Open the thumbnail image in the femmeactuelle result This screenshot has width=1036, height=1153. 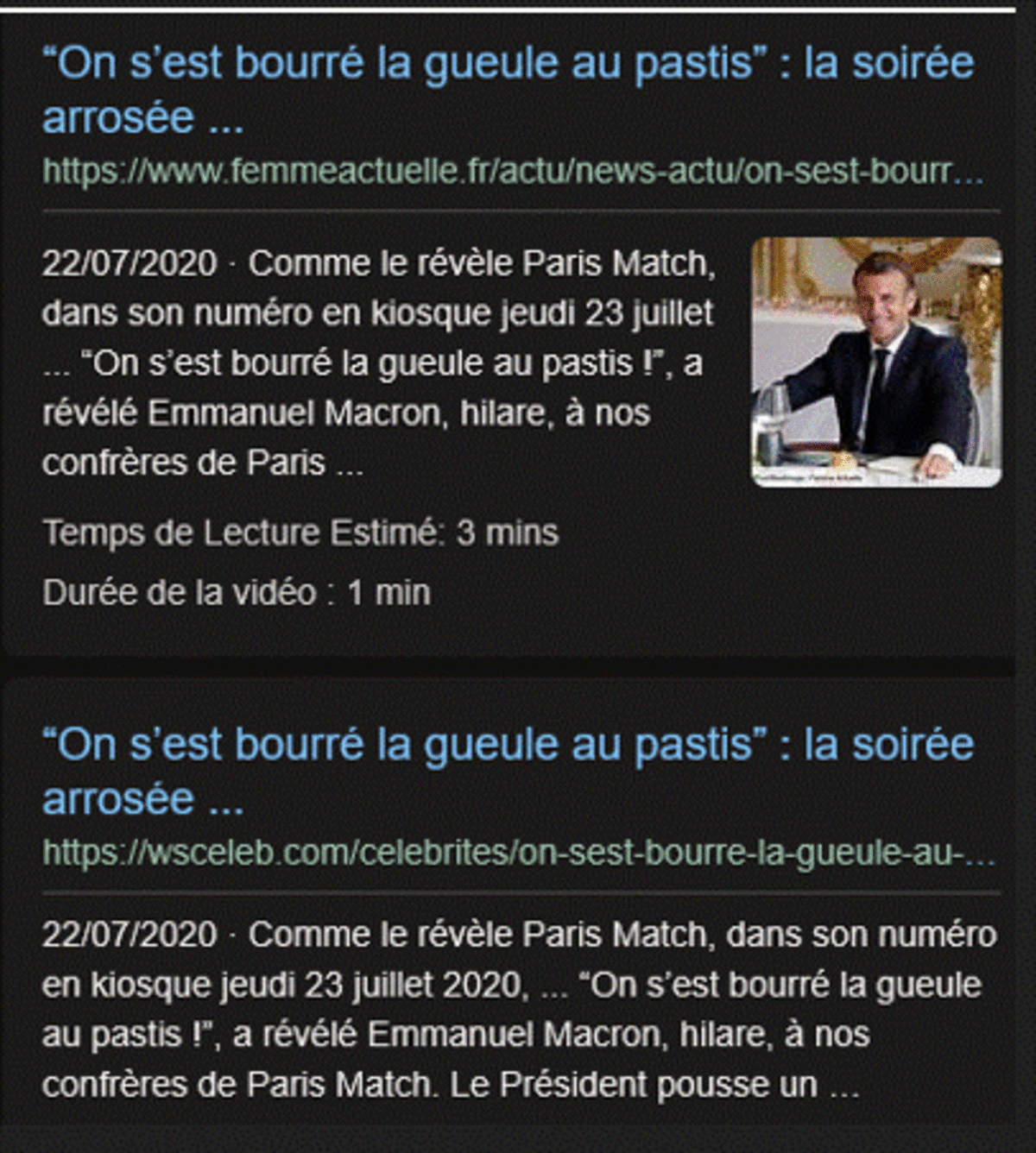(x=876, y=362)
